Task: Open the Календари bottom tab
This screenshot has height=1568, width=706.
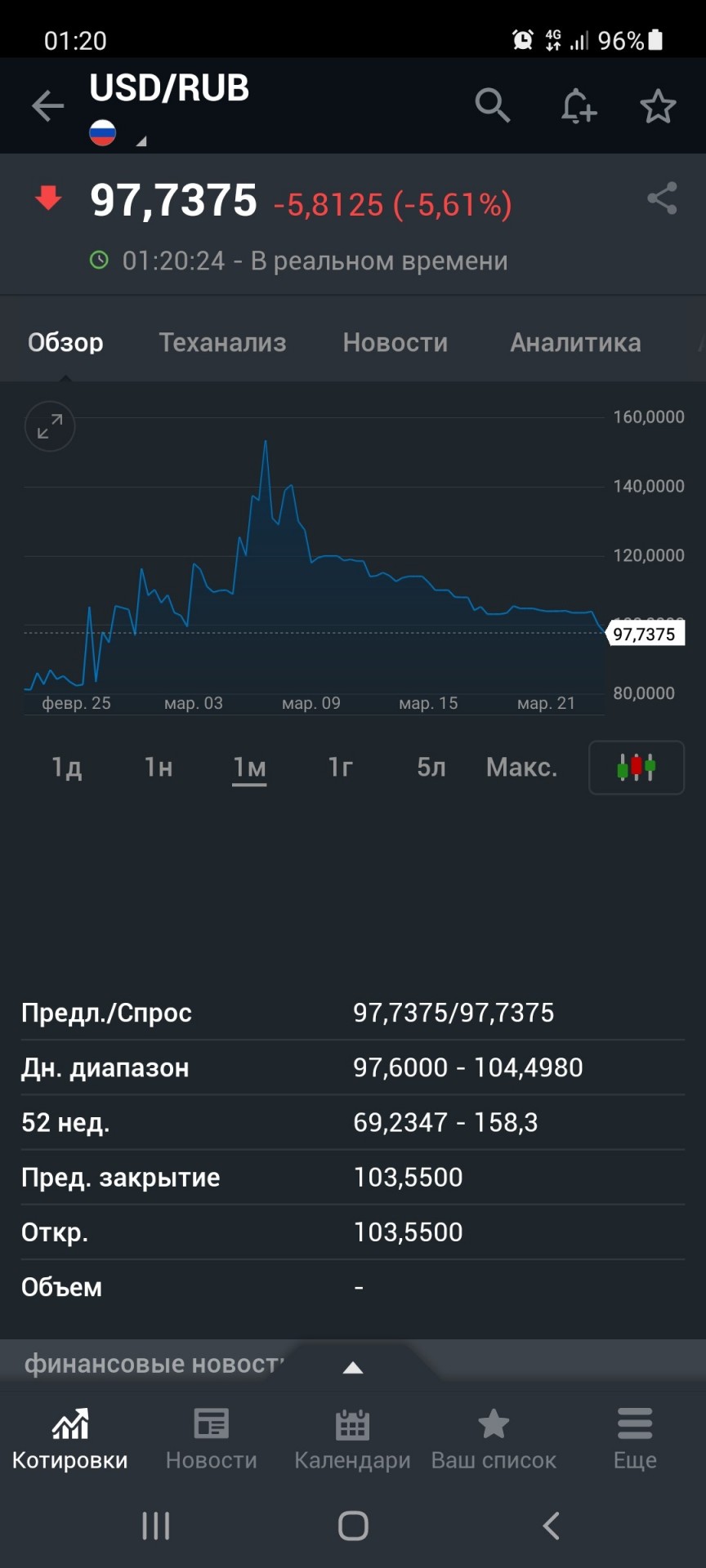Action: 353,1440
